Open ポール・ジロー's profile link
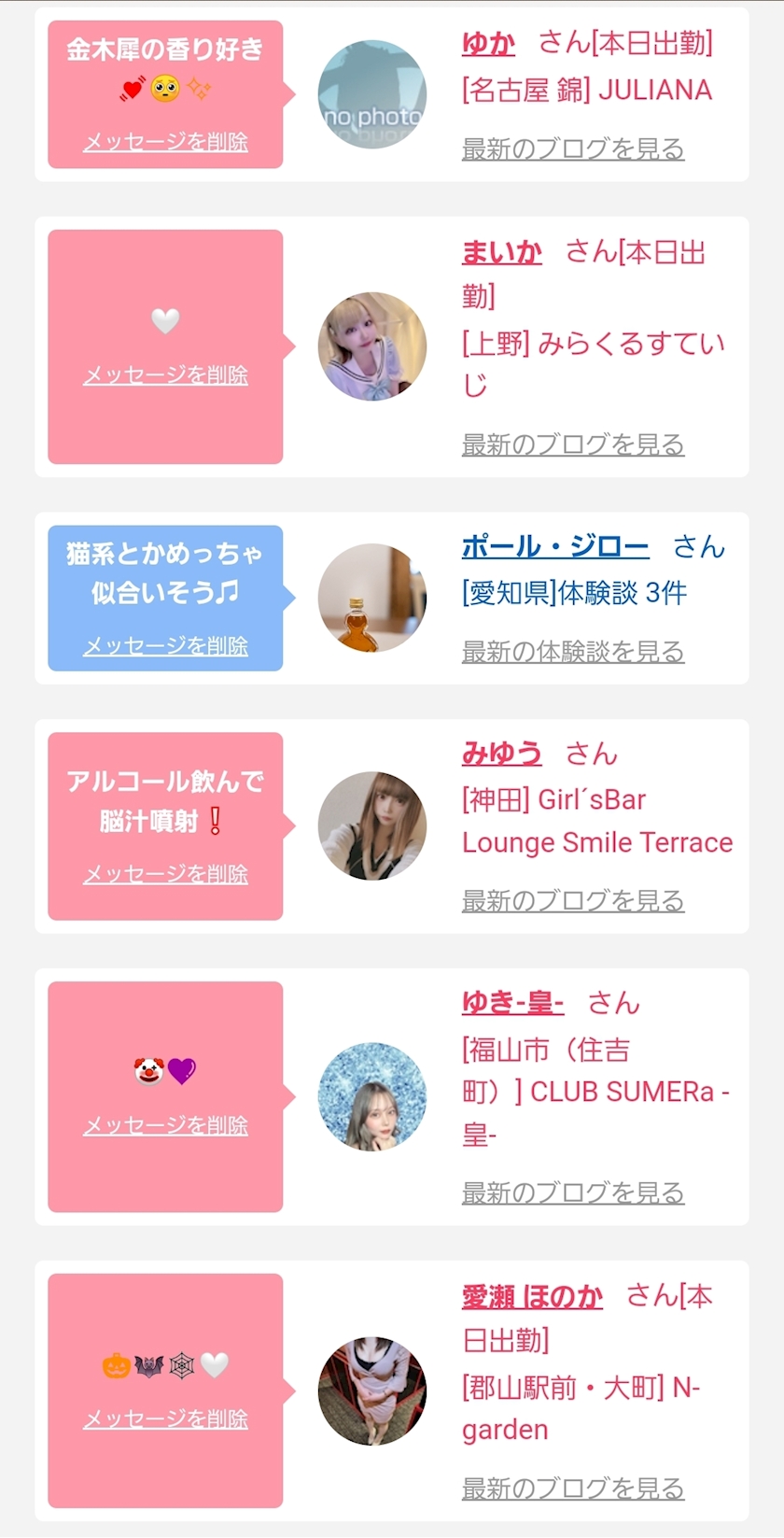784x1538 pixels. coord(554,546)
